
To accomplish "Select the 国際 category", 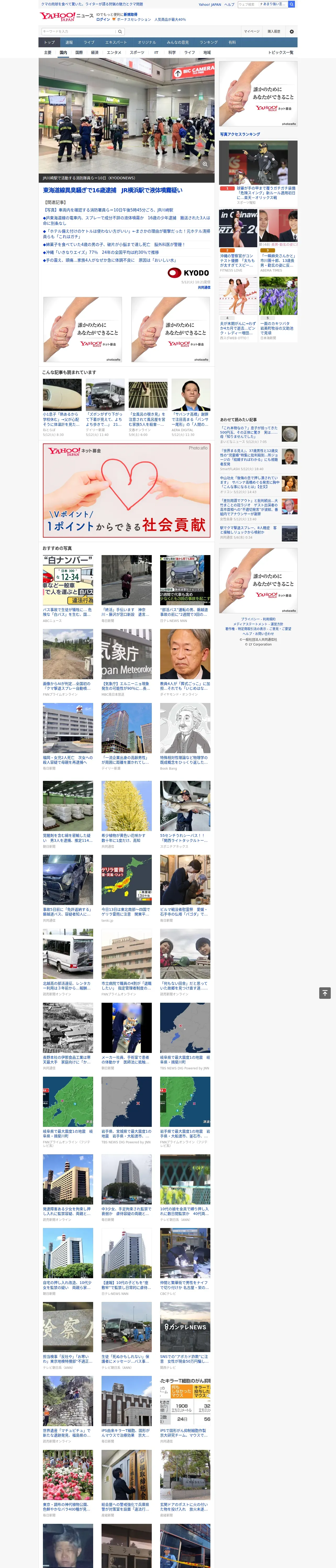I will click(x=79, y=52).
